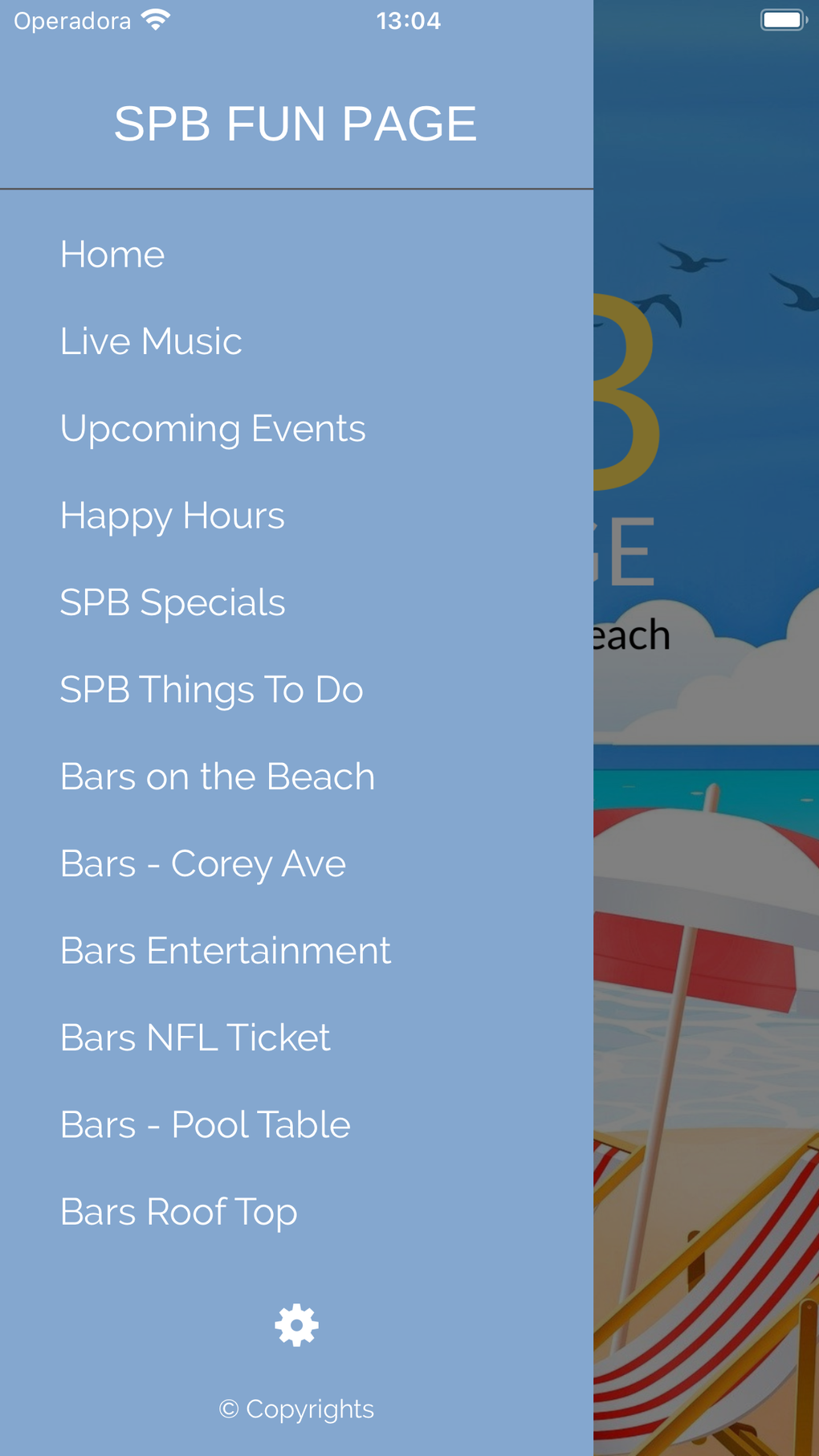Viewport: 819px width, 1456px height.
Task: View Bars Entertainment
Action: coord(225,950)
